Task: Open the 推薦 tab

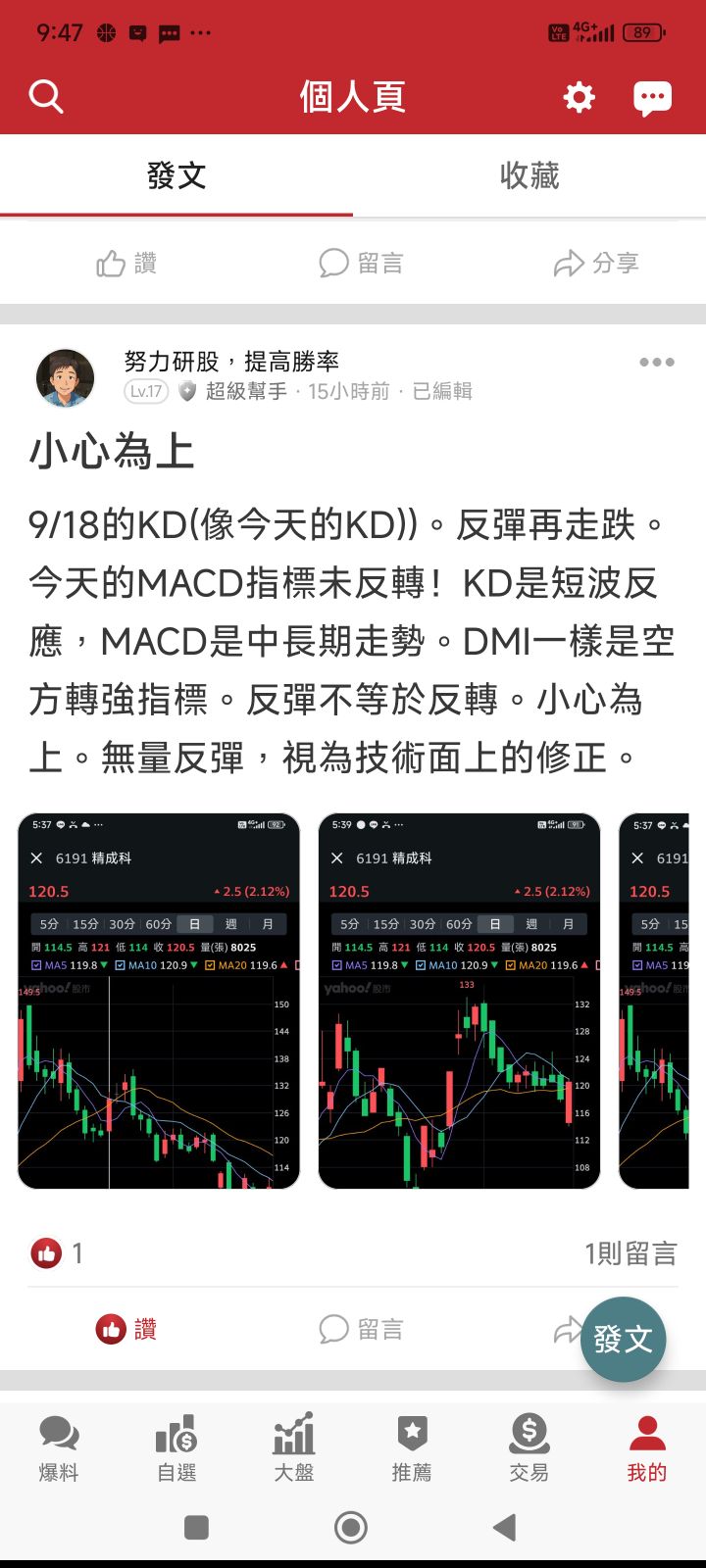Action: coord(412,1448)
